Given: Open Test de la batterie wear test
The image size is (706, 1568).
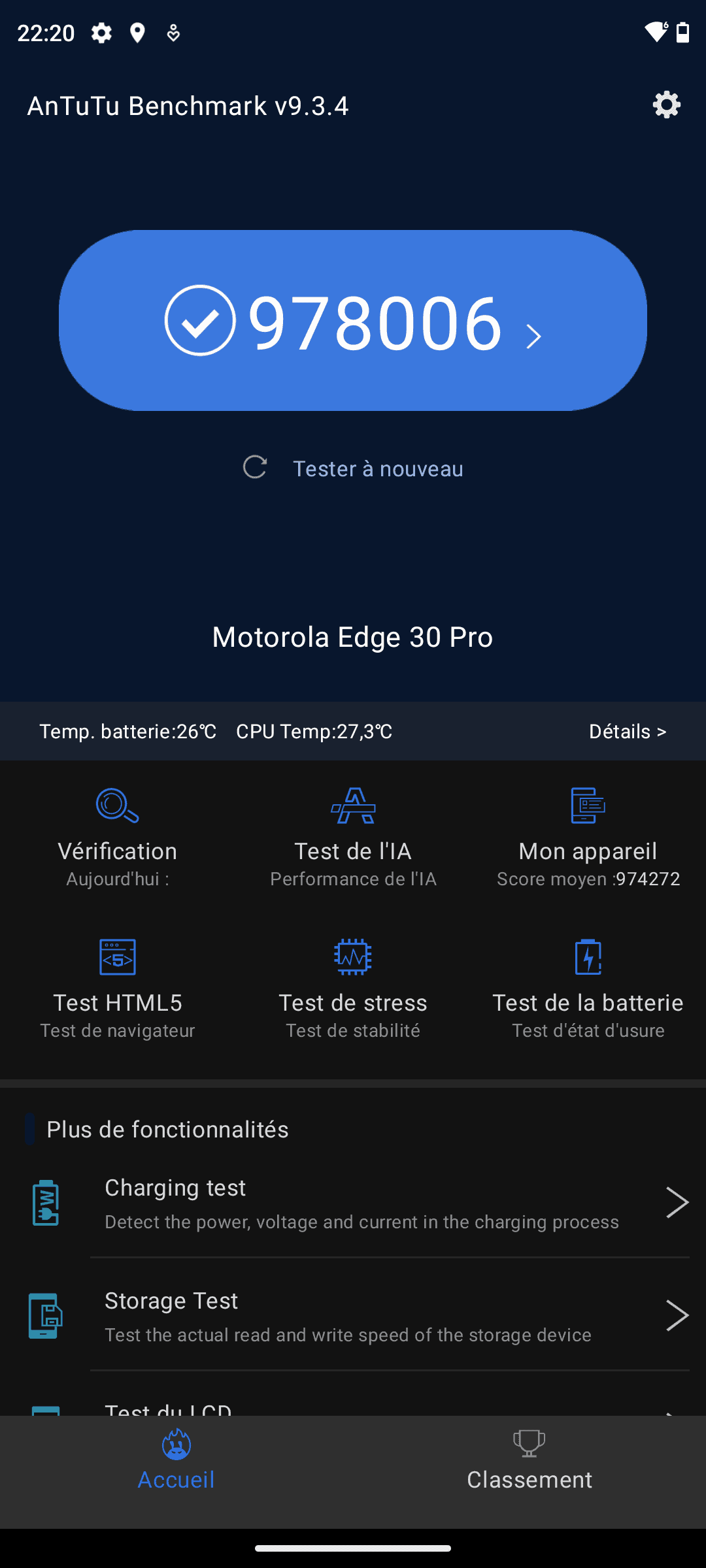Looking at the screenshot, I should 587,980.
